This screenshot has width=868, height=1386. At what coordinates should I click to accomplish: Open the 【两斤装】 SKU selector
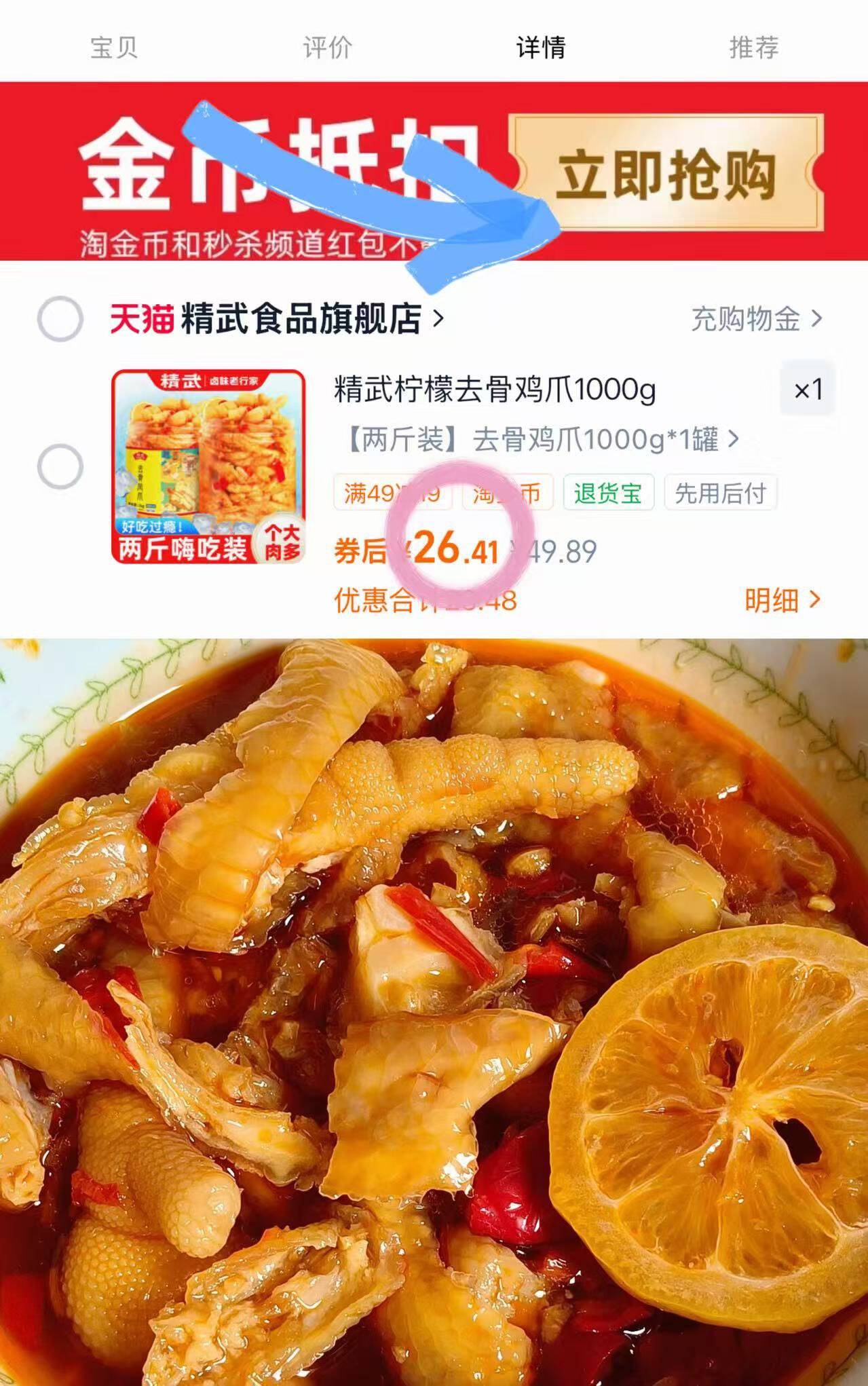(x=533, y=441)
